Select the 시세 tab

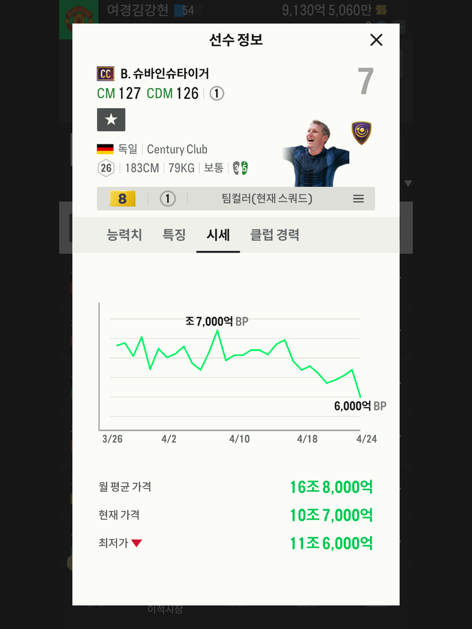coord(218,235)
